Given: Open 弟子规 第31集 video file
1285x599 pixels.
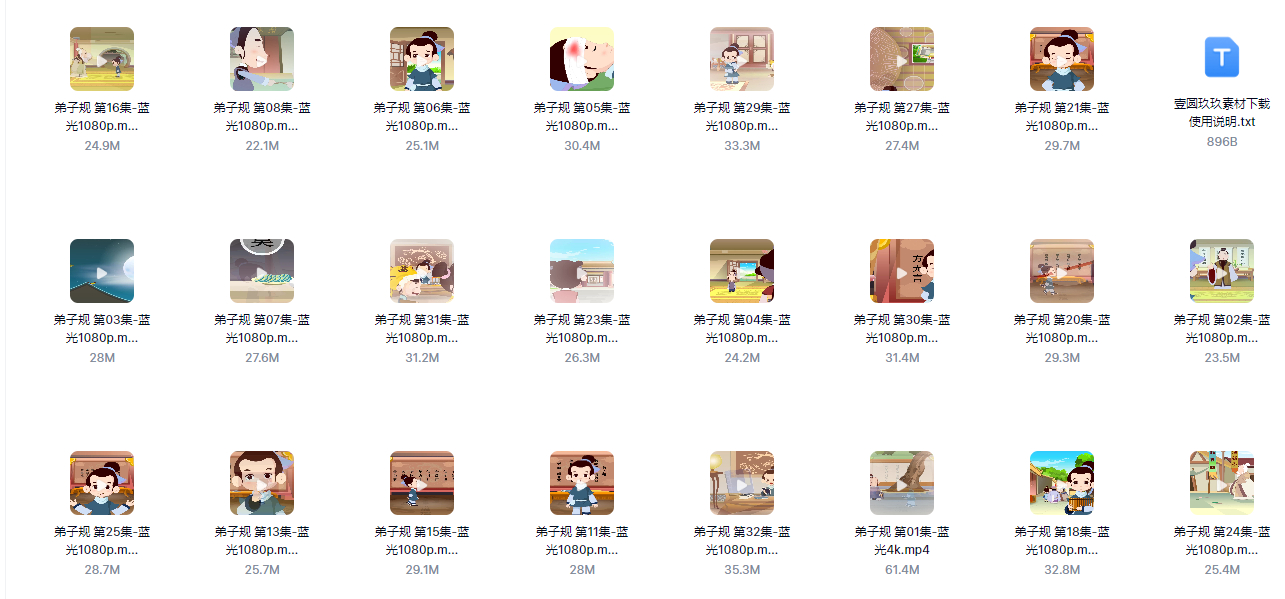Looking at the screenshot, I should 422,271.
